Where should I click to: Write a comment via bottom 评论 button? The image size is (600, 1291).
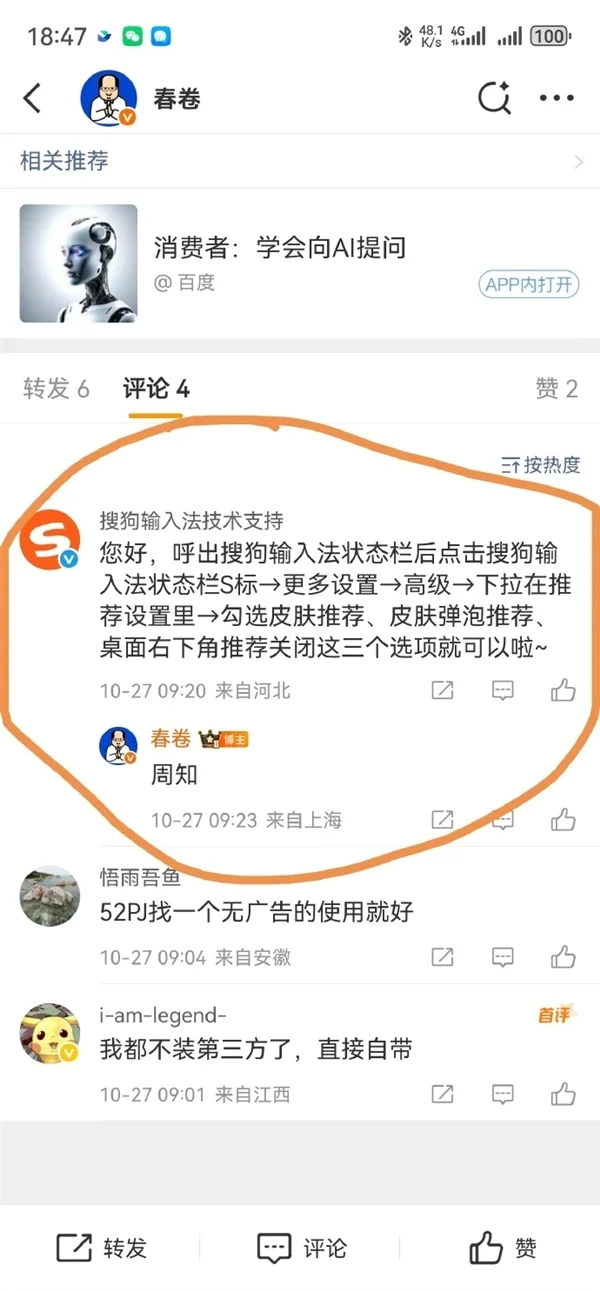click(x=301, y=1248)
